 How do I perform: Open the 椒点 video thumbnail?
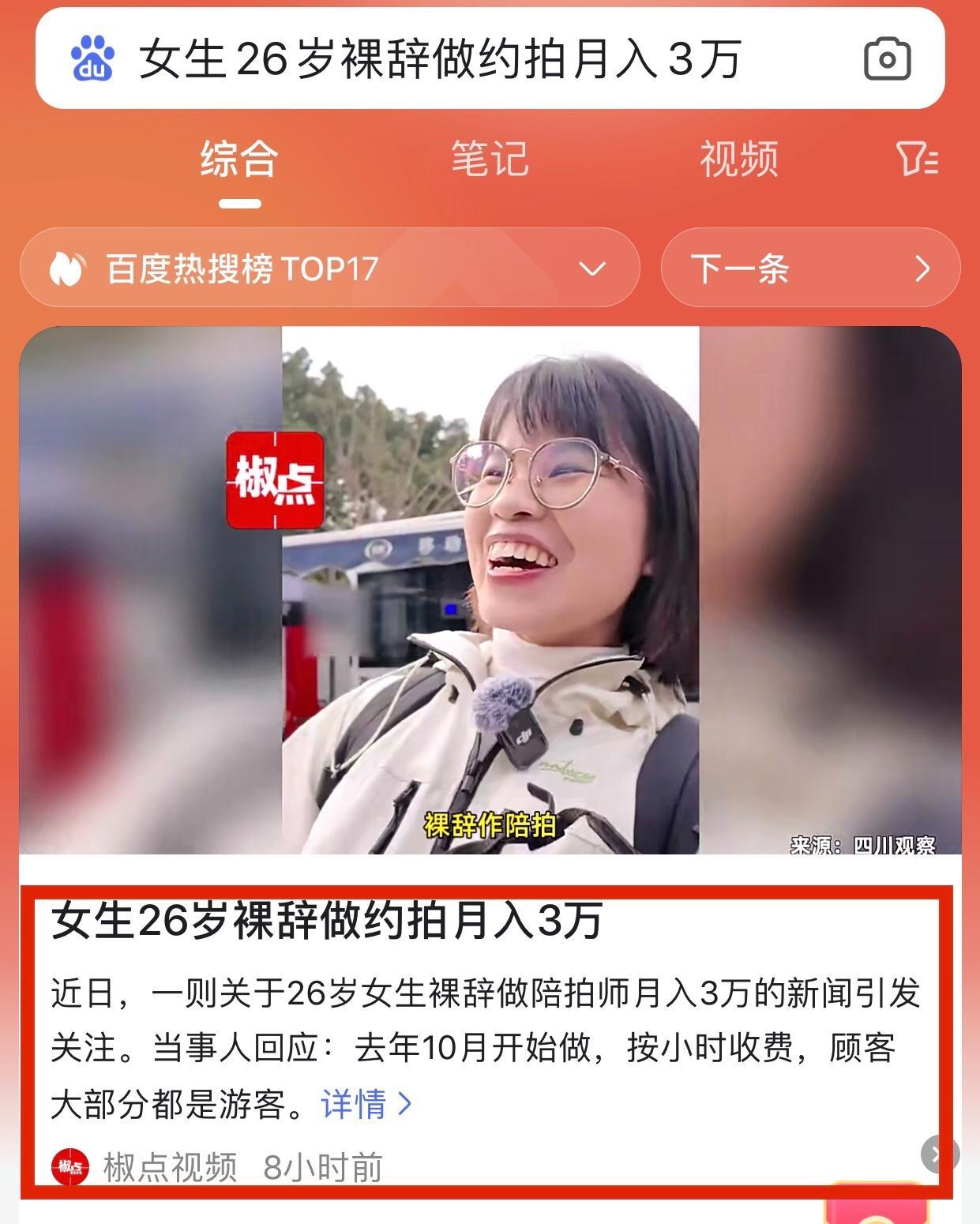[490, 590]
